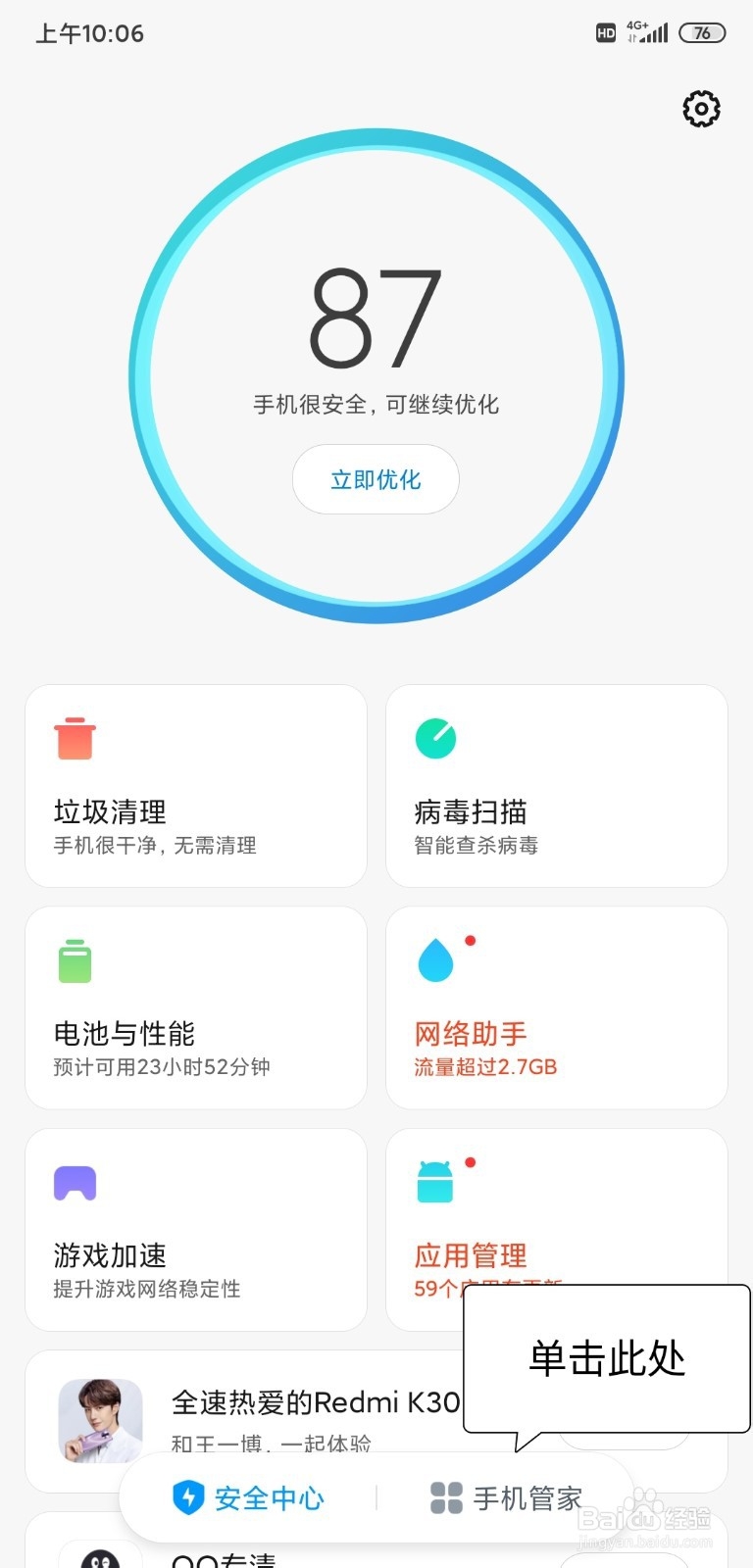Open the 网络助手 流量超过2.7GB card

point(557,1007)
